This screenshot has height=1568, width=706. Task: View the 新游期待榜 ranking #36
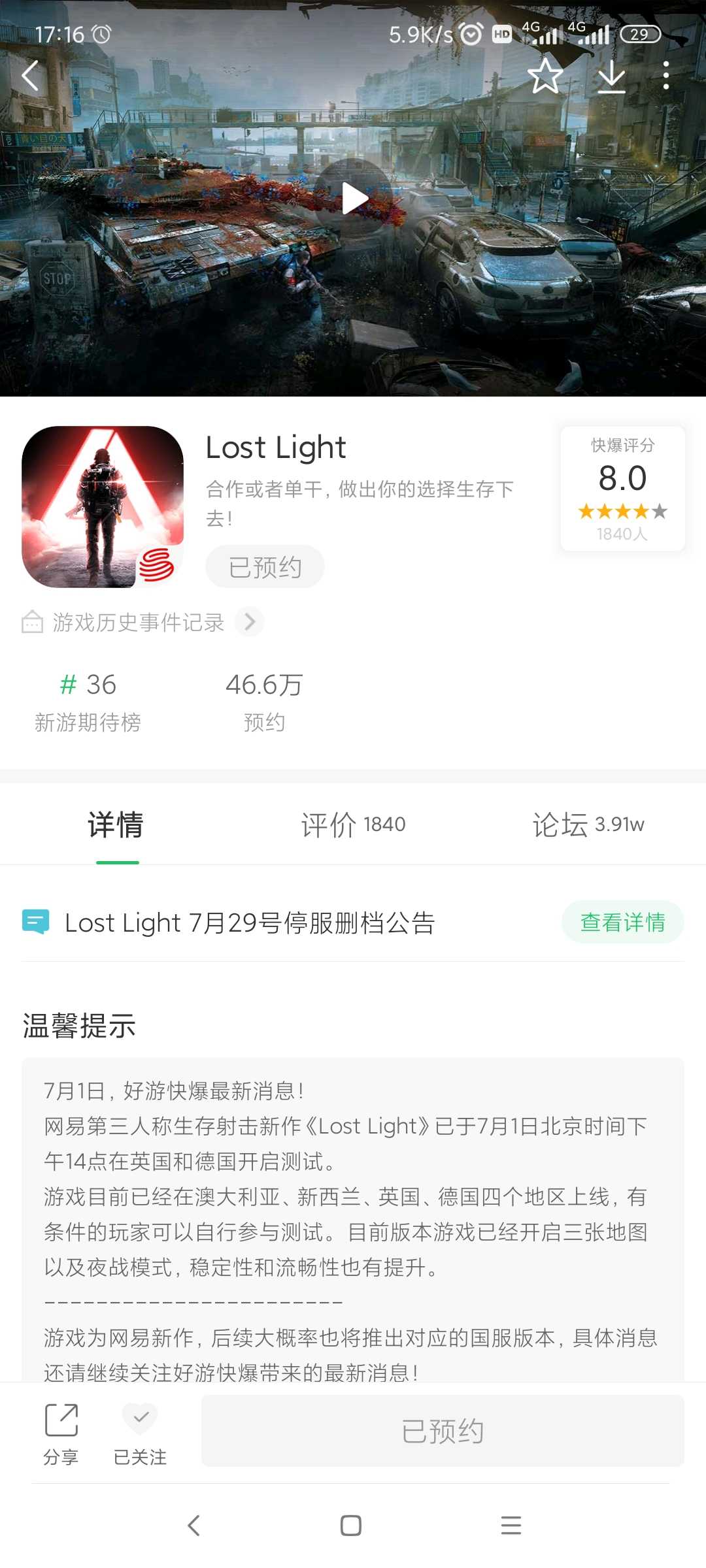point(88,702)
